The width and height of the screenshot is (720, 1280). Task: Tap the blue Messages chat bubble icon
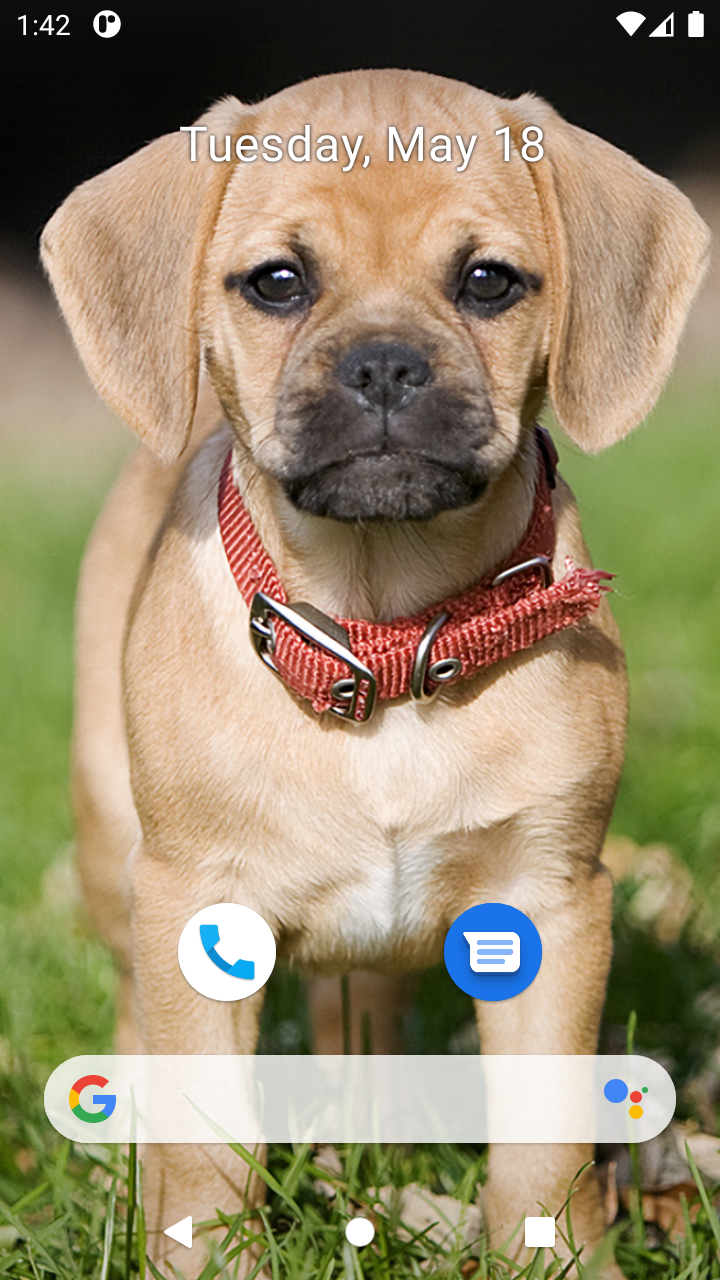click(x=492, y=951)
